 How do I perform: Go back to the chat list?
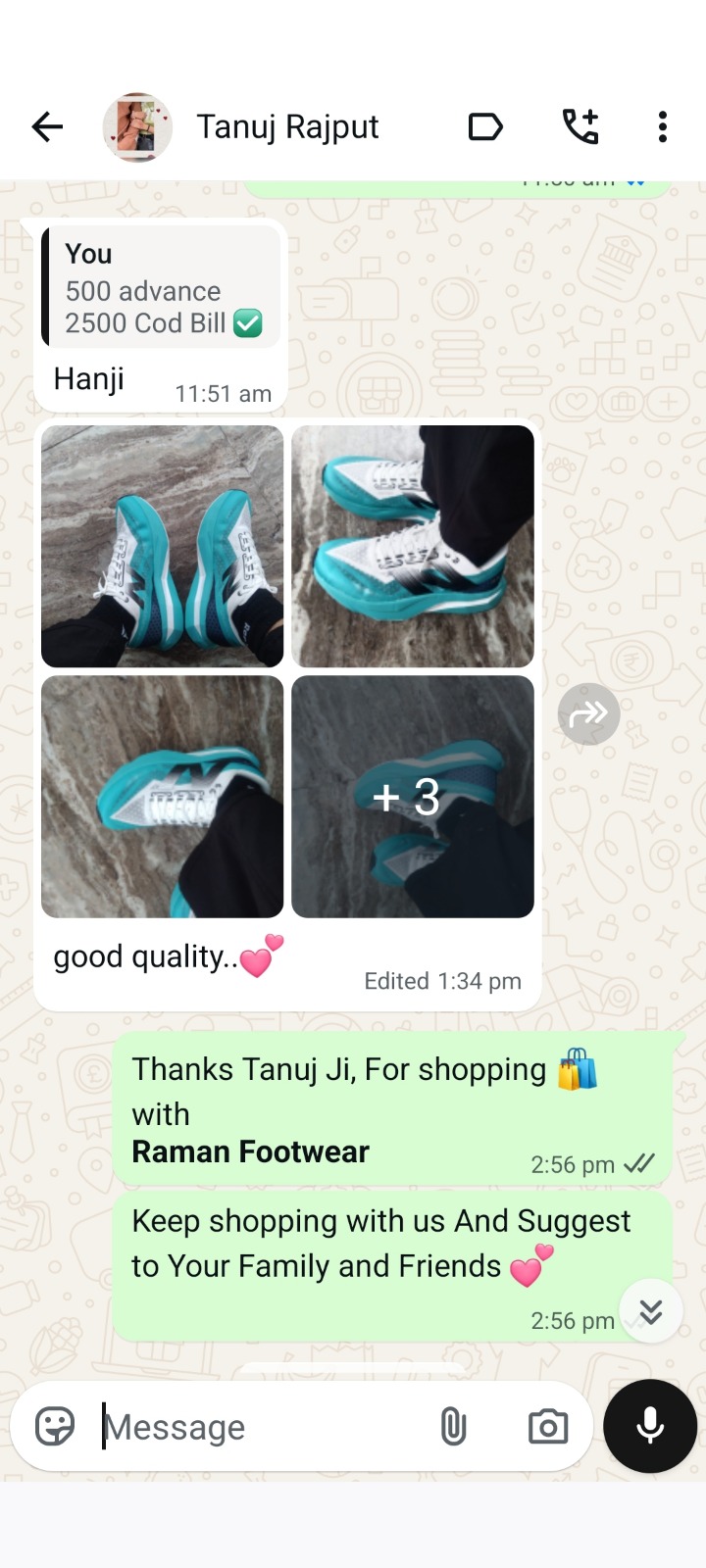[x=46, y=127]
